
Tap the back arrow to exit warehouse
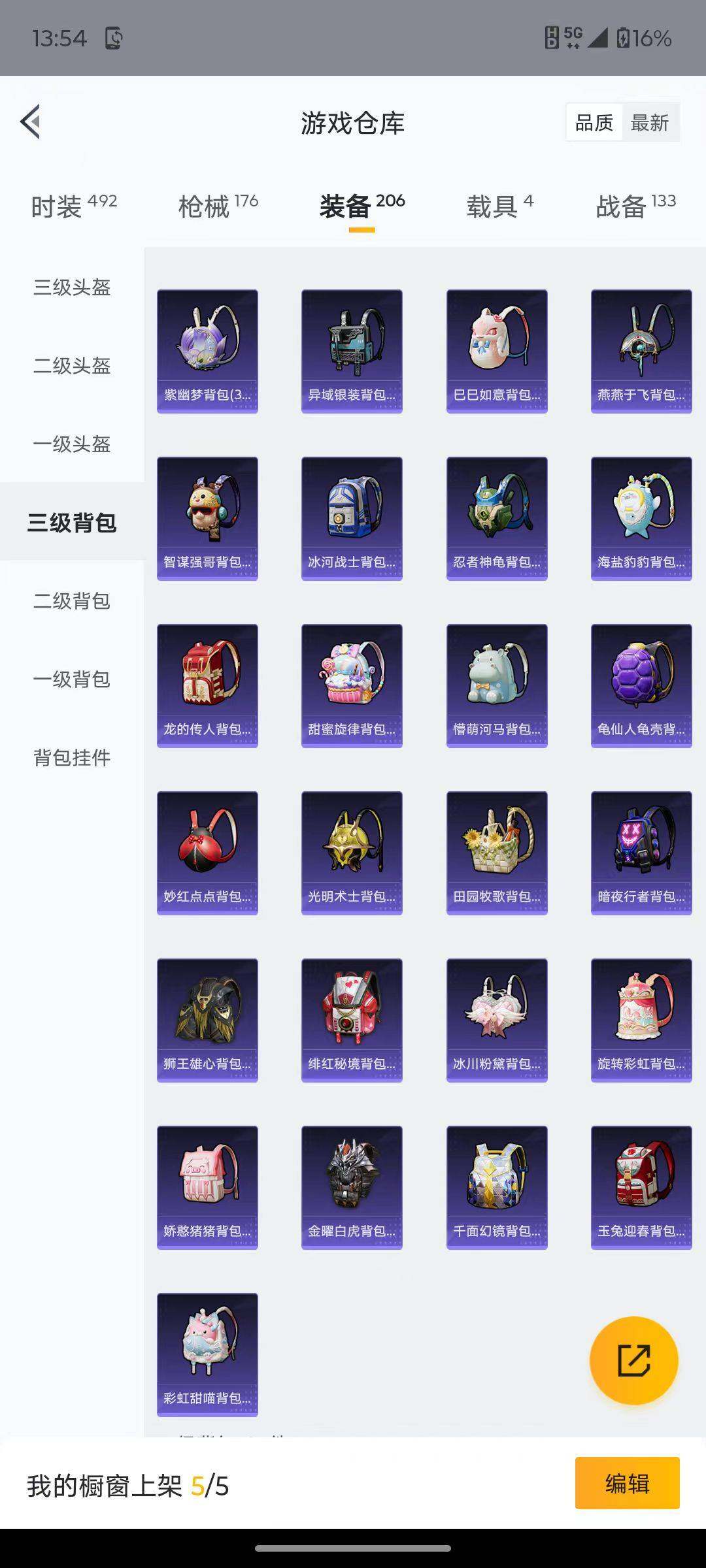[x=28, y=122]
